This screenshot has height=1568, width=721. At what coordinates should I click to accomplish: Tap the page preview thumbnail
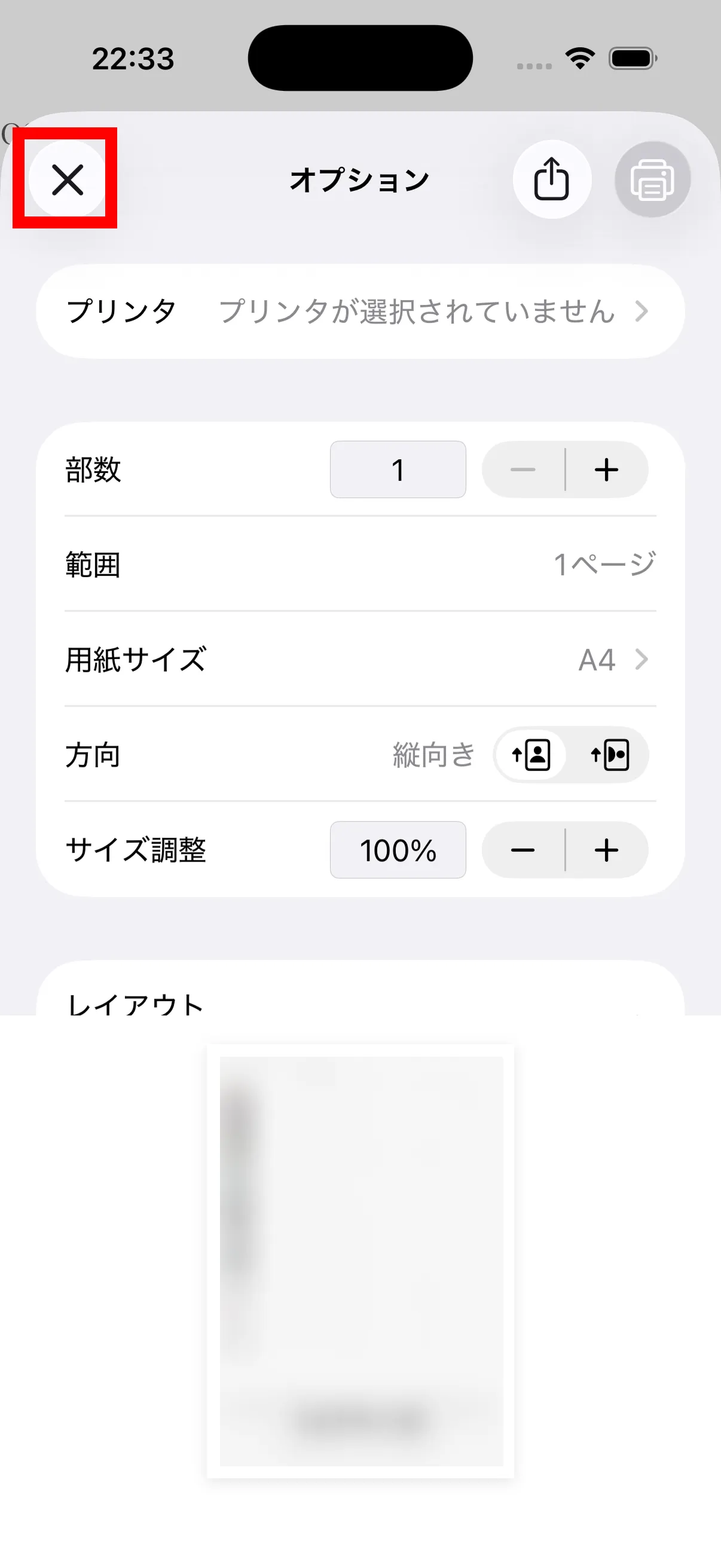click(x=361, y=1261)
